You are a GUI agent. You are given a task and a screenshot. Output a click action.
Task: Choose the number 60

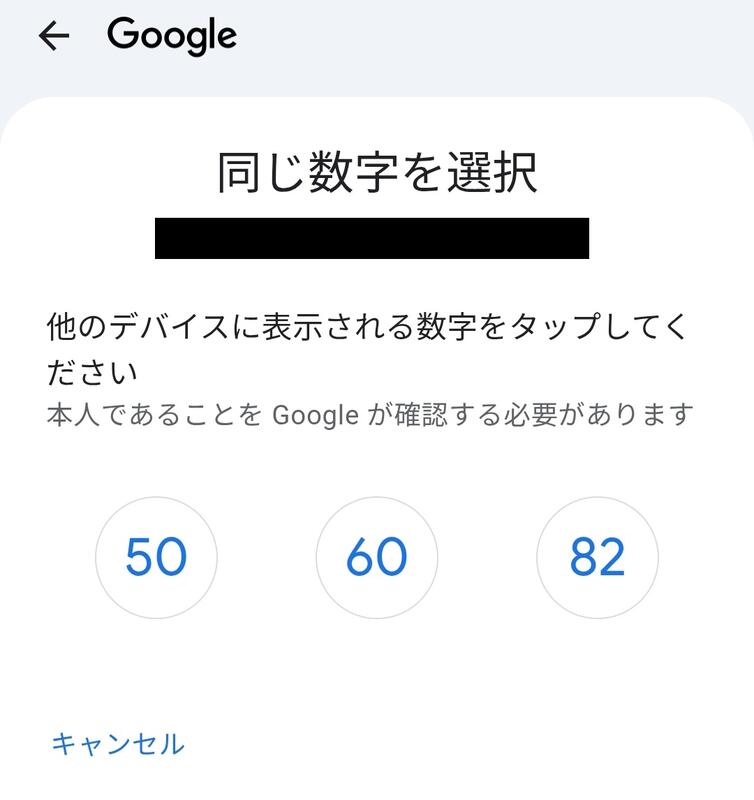click(377, 557)
